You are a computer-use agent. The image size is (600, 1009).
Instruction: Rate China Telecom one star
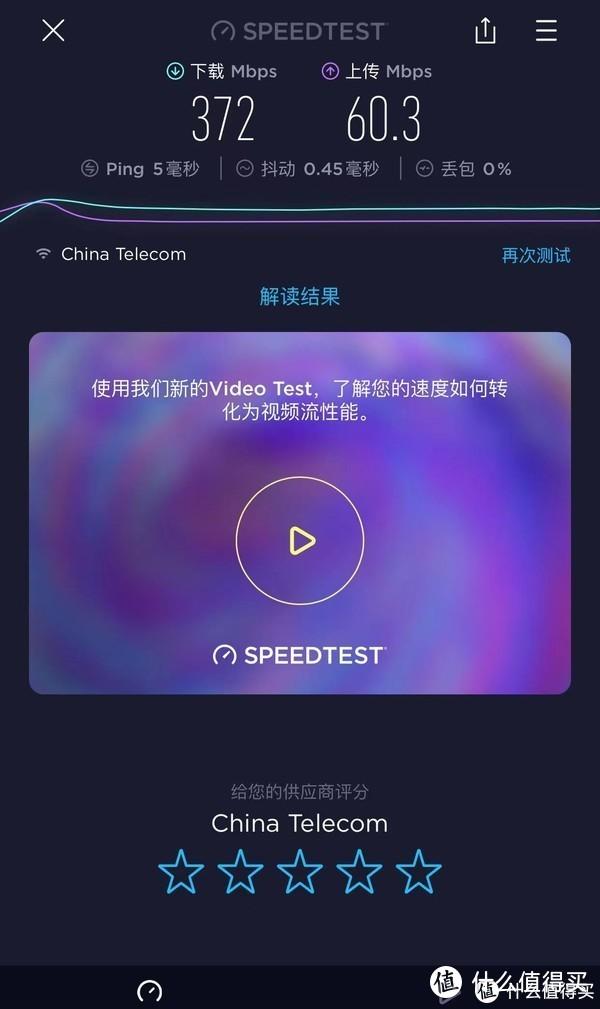click(x=181, y=872)
